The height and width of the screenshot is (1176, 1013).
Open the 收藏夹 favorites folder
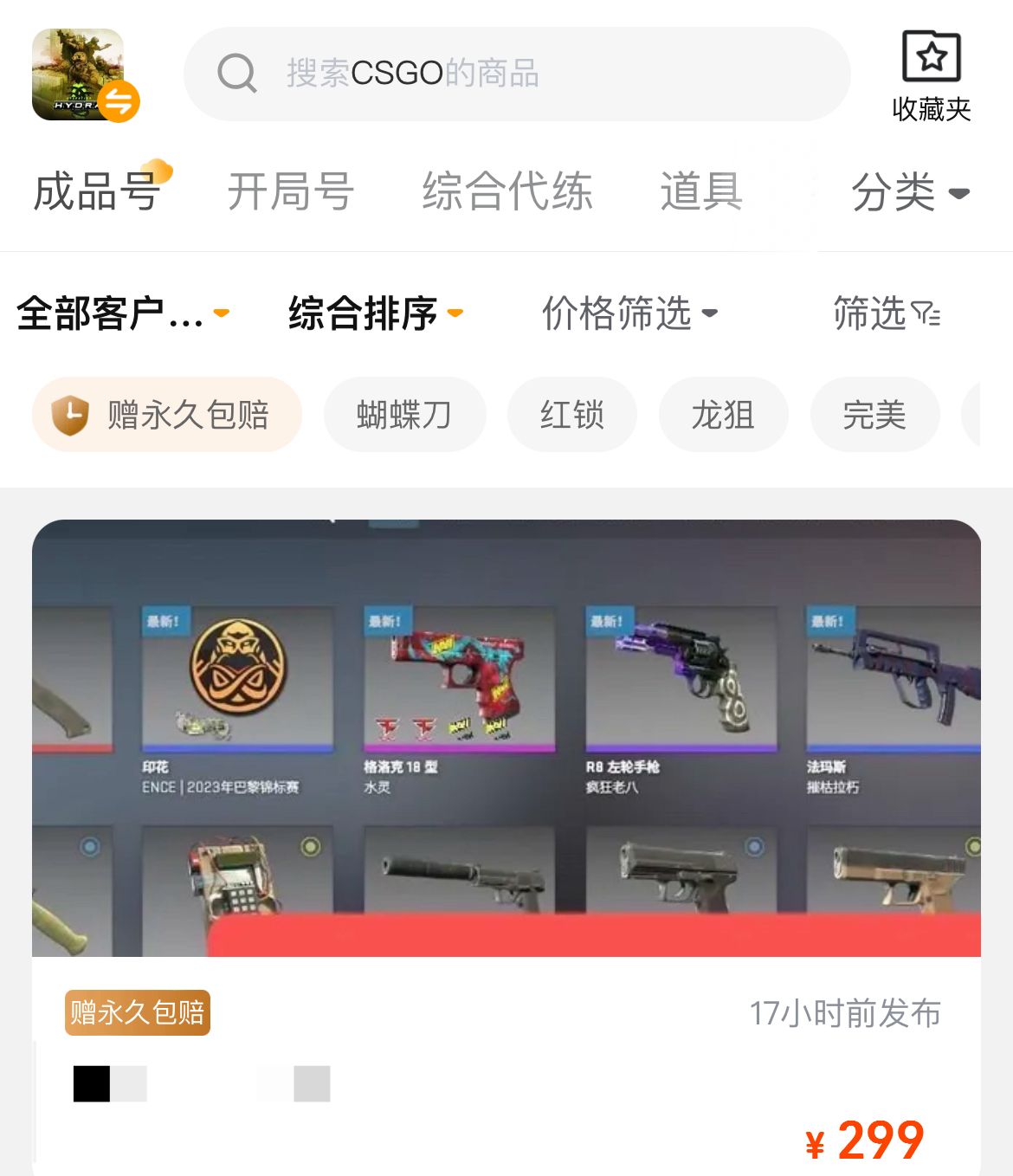click(x=931, y=76)
